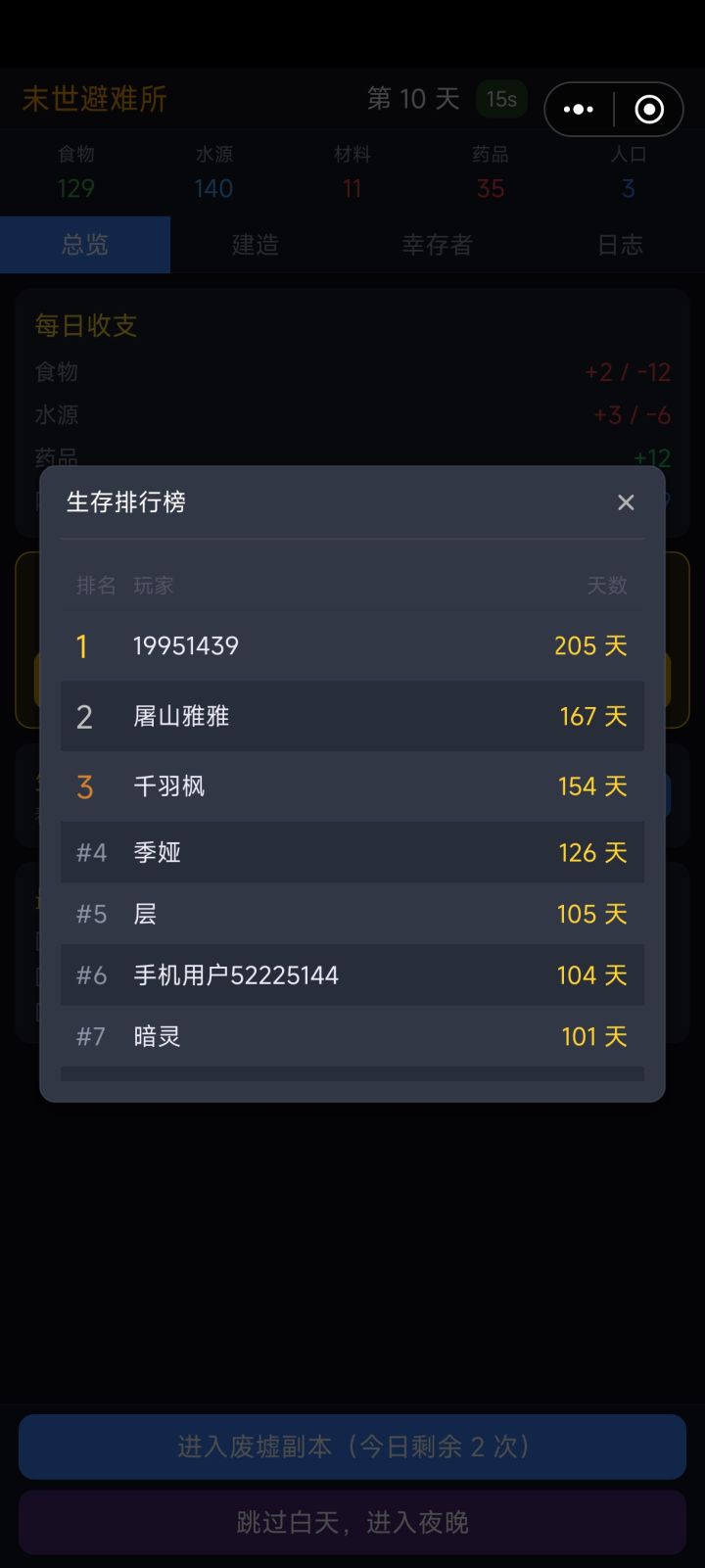This screenshot has width=705, height=1568.
Task: Tap the green 15s timer badge
Action: pyautogui.click(x=500, y=99)
